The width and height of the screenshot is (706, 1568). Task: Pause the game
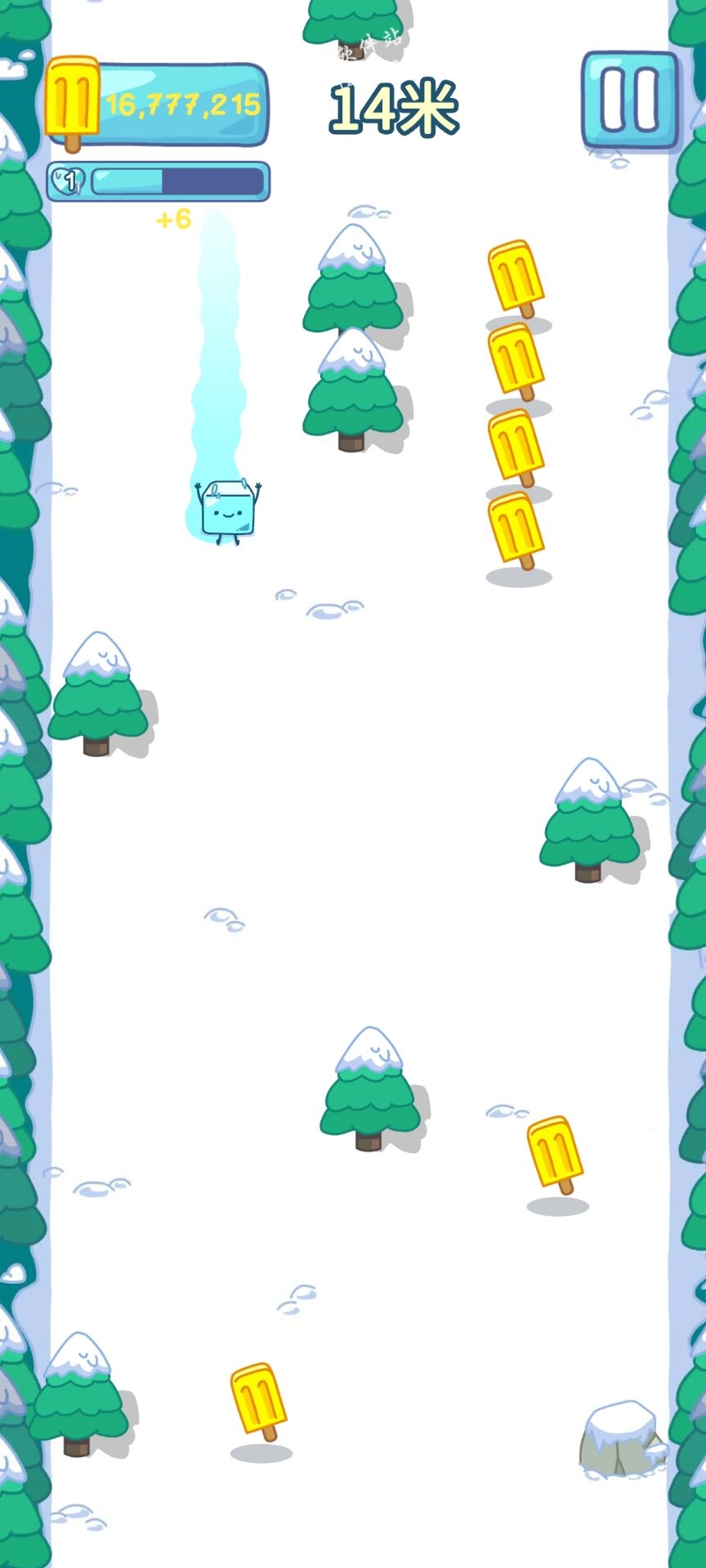(x=630, y=100)
